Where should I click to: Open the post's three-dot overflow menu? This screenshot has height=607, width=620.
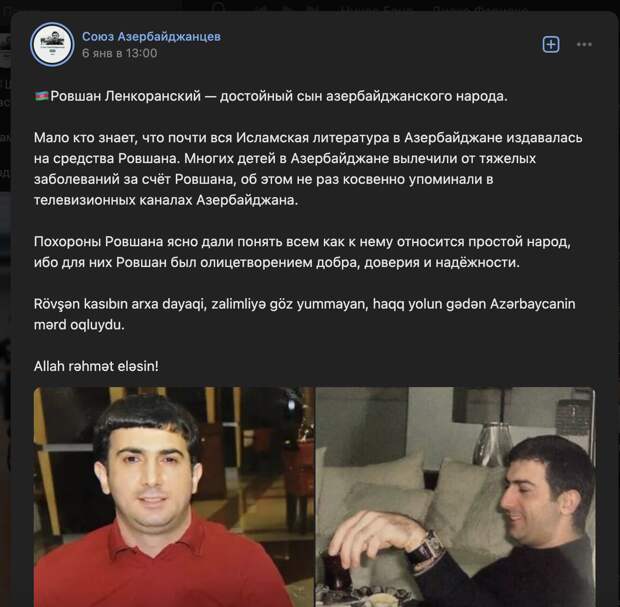(584, 45)
